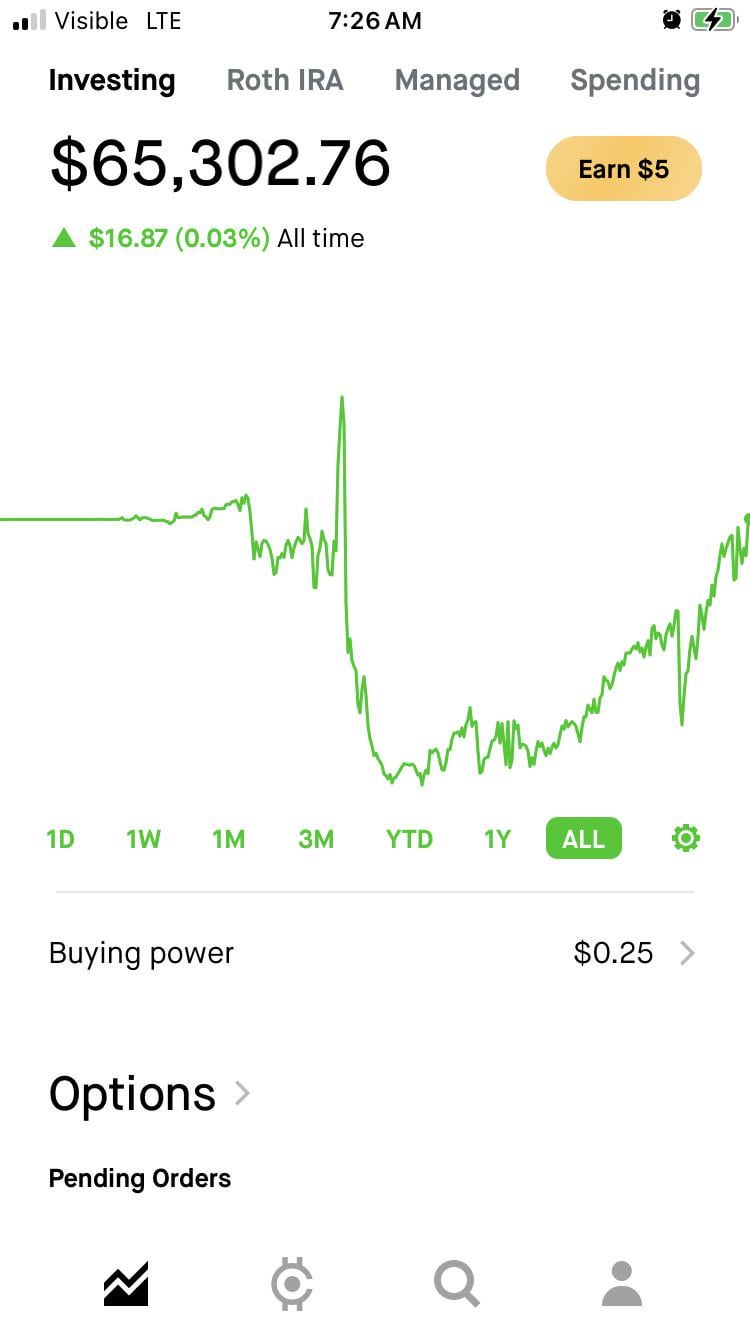
Task: Select the Investing tab
Action: [x=112, y=80]
